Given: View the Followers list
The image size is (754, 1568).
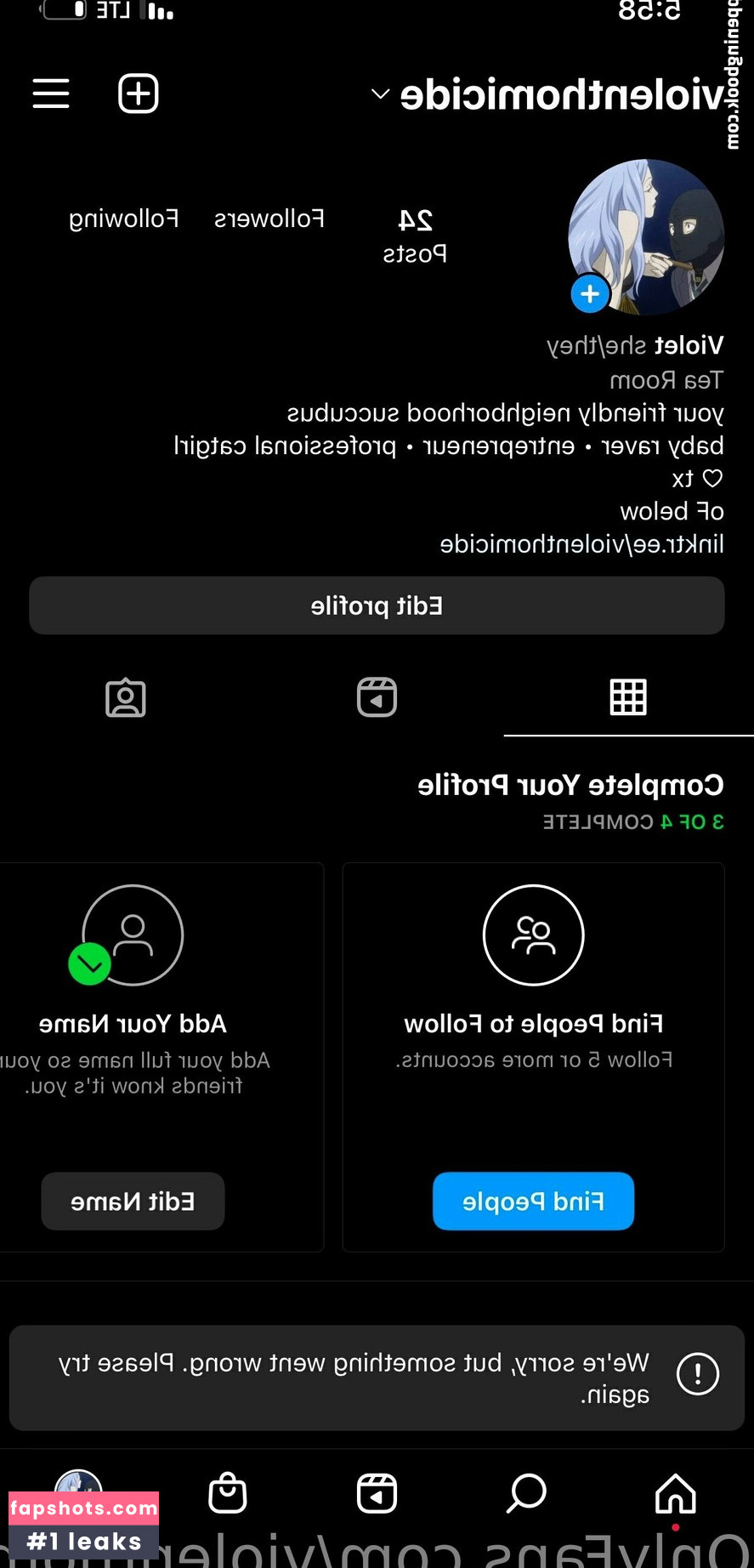Looking at the screenshot, I should [269, 219].
